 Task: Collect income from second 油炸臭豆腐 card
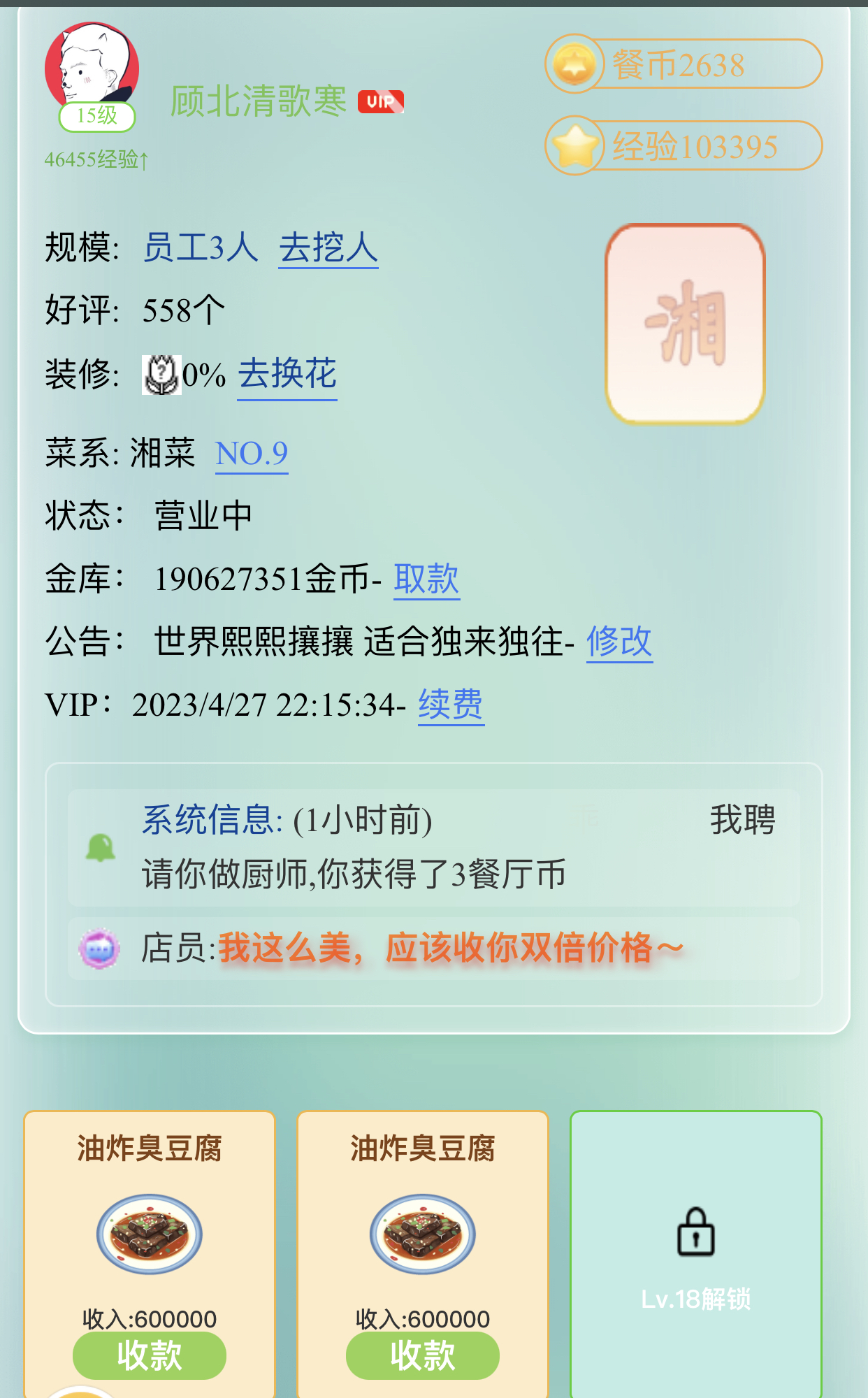pos(422,1355)
